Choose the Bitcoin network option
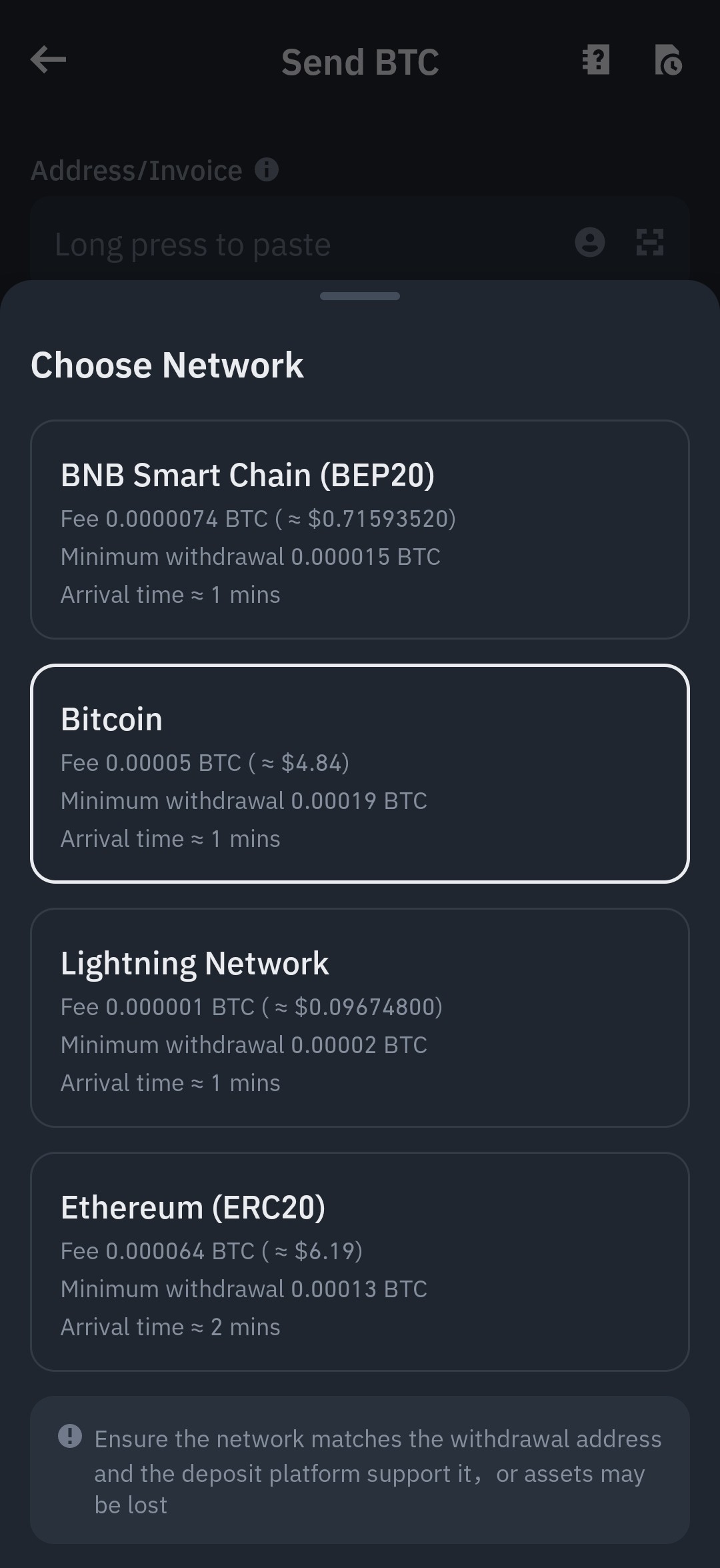Image resolution: width=720 pixels, height=1568 pixels. tap(360, 774)
